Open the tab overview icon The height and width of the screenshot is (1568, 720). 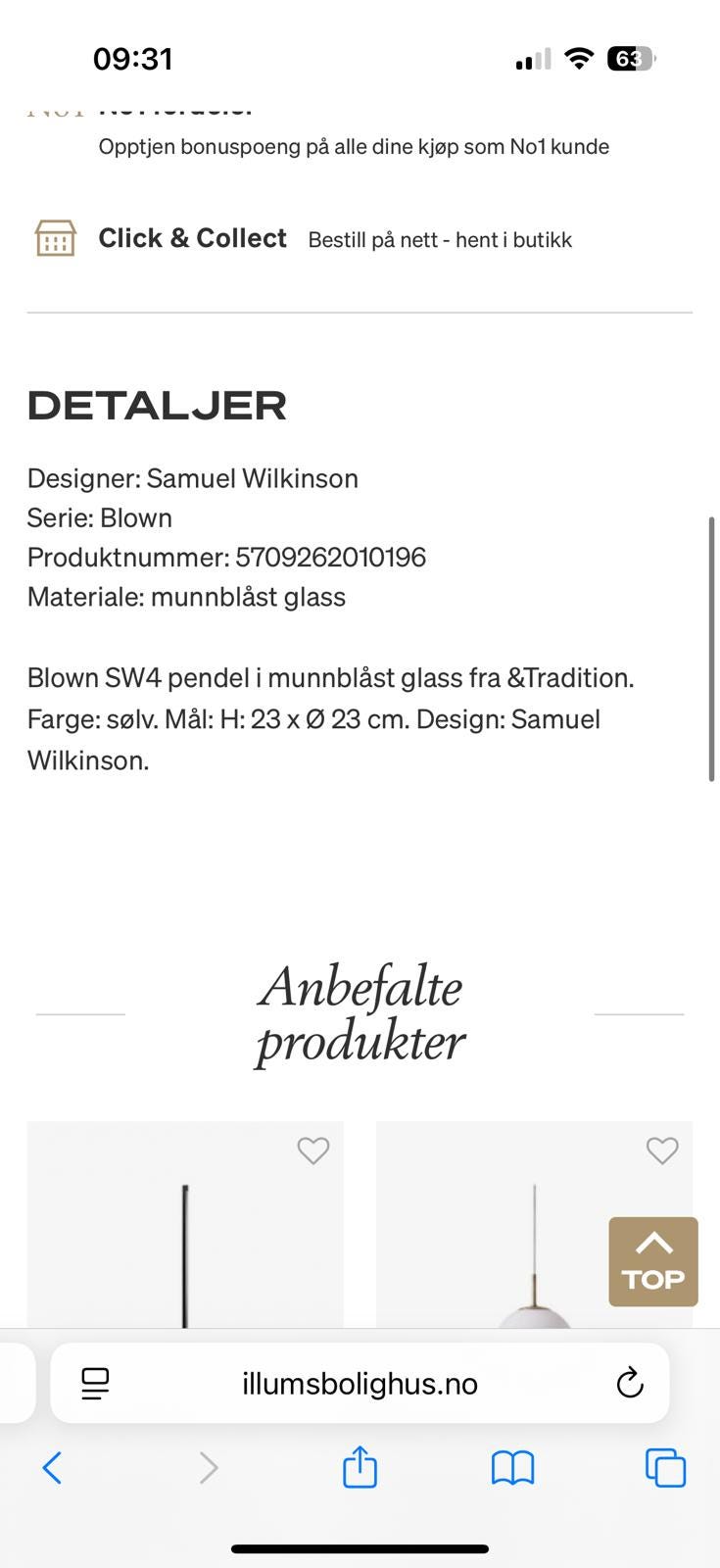coord(664,1468)
